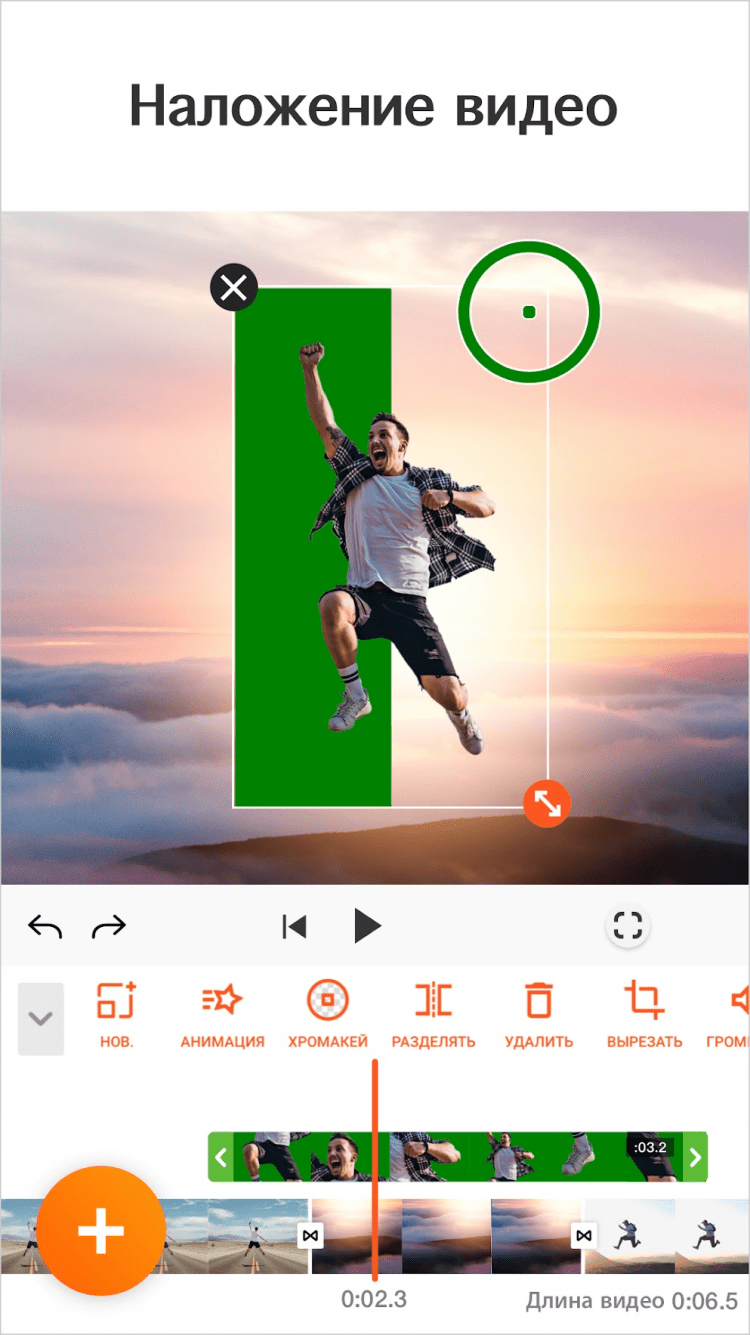Crop the clip with ВЫРЕЗАТЬ
Viewport: 750px width, 1335px height.
(x=644, y=1014)
